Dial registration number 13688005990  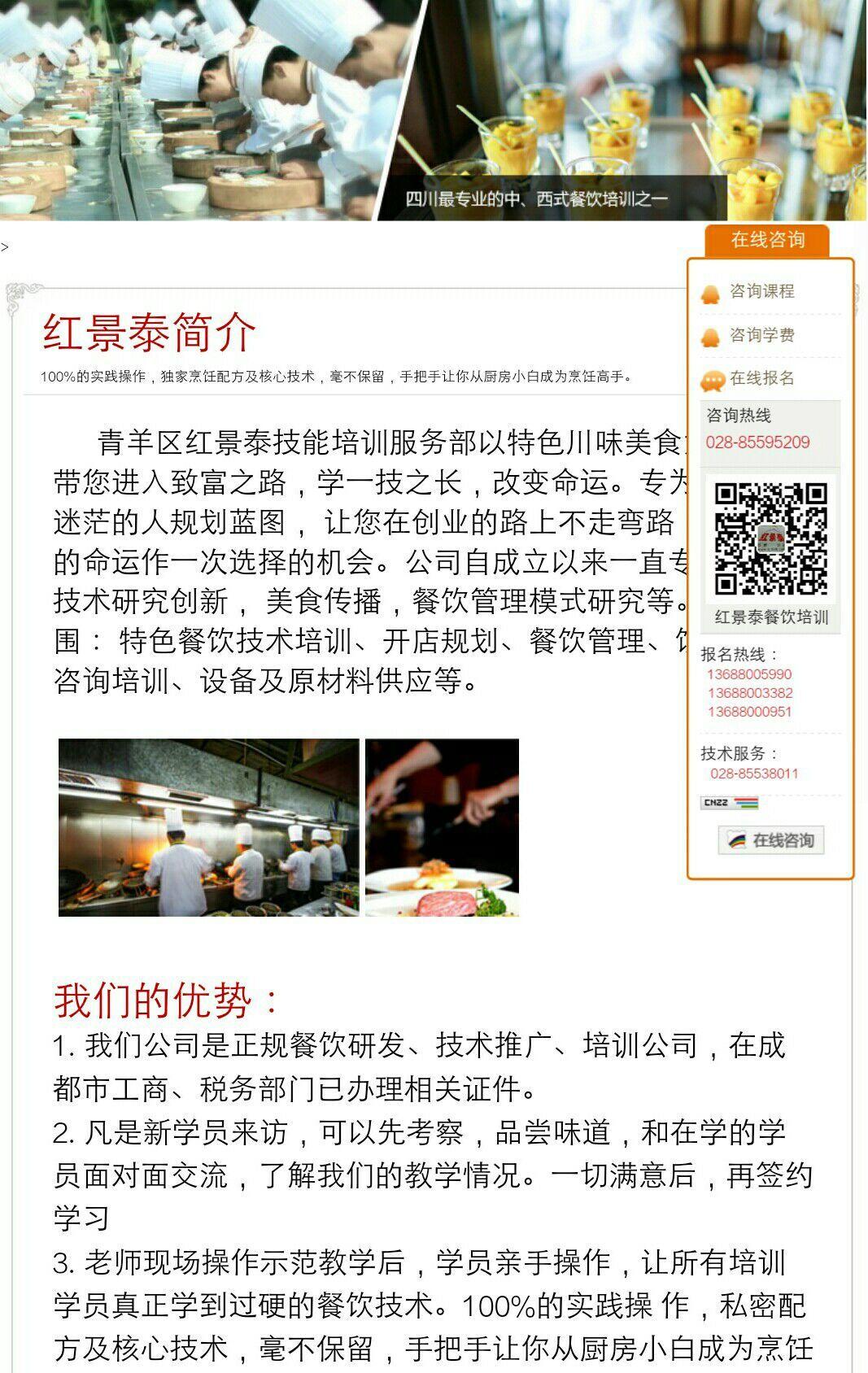pos(748,674)
